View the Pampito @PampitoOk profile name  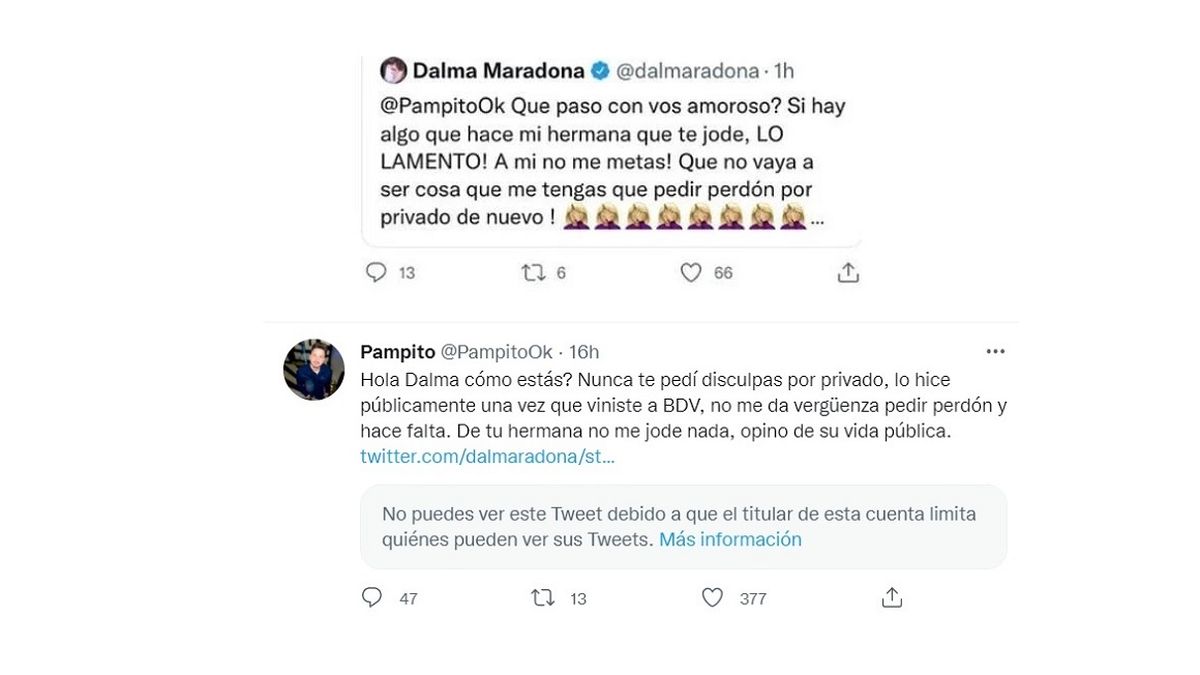click(x=397, y=352)
